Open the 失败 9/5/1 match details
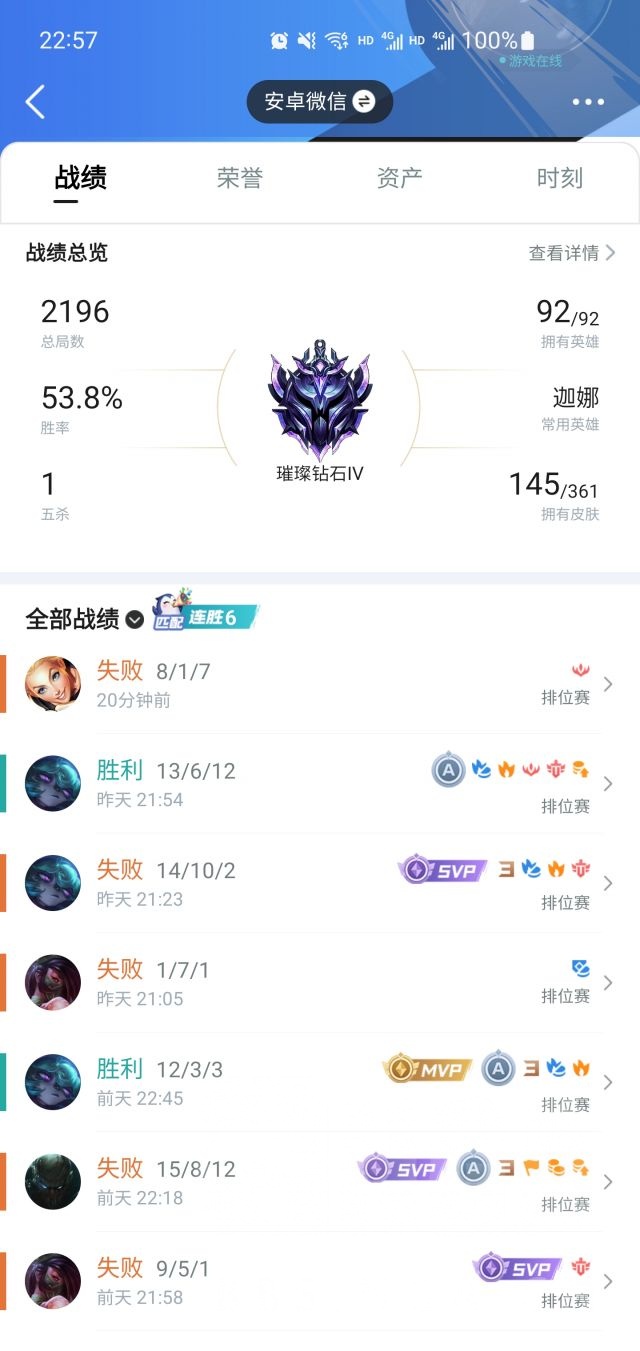The image size is (640, 1351). (320, 1281)
